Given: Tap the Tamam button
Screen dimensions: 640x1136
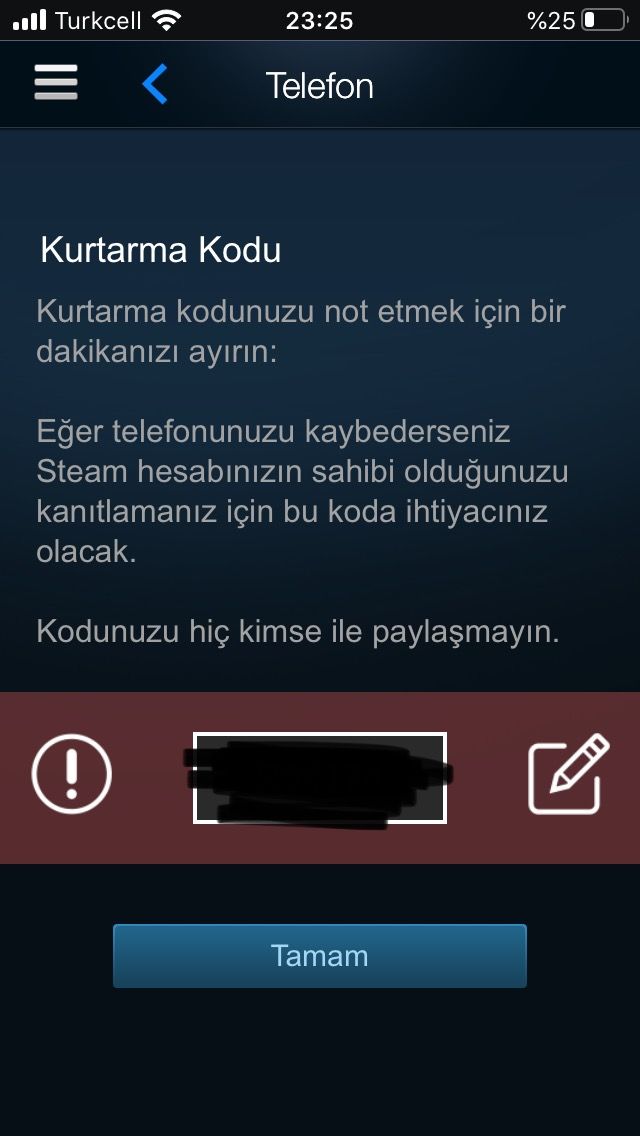Looking at the screenshot, I should pyautogui.click(x=319, y=956).
